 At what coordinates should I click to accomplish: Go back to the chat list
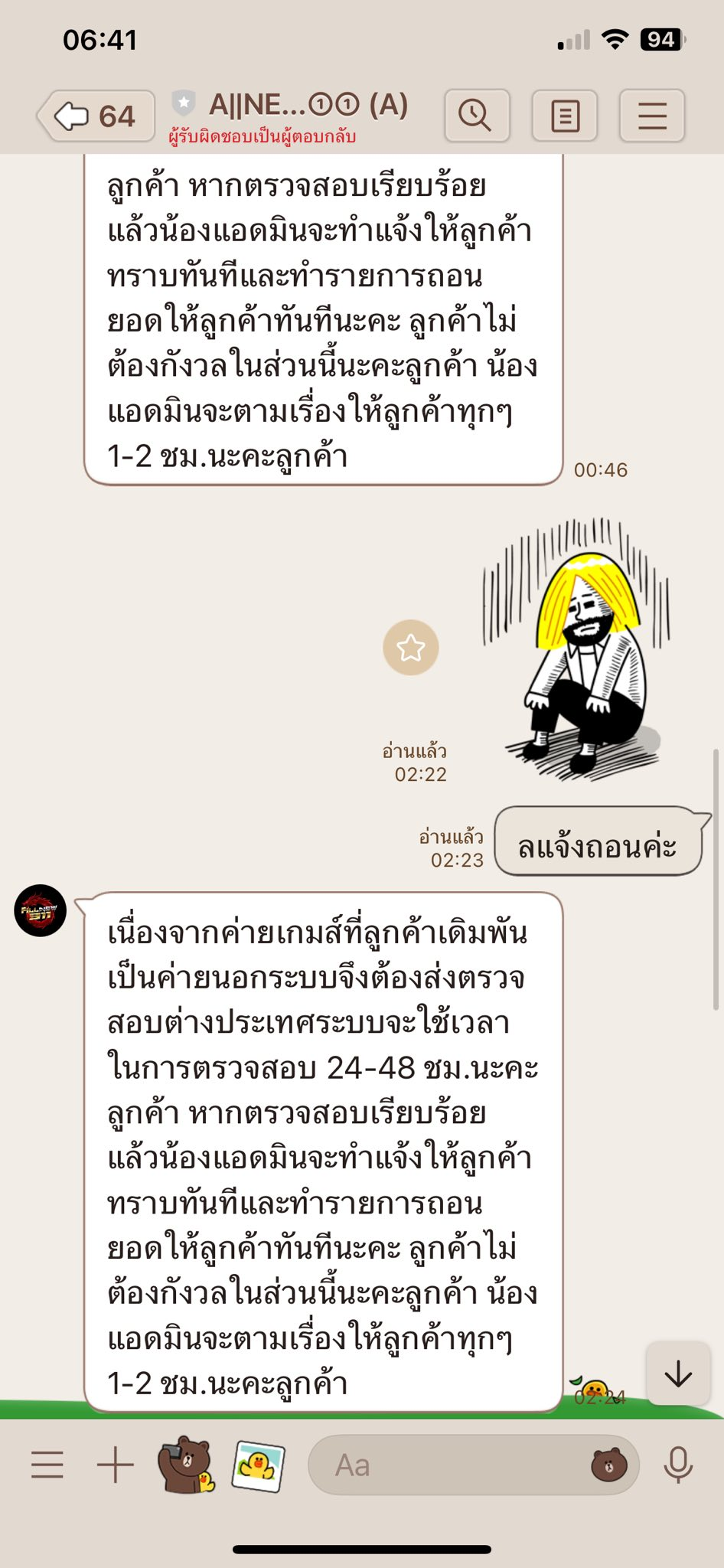(x=96, y=116)
